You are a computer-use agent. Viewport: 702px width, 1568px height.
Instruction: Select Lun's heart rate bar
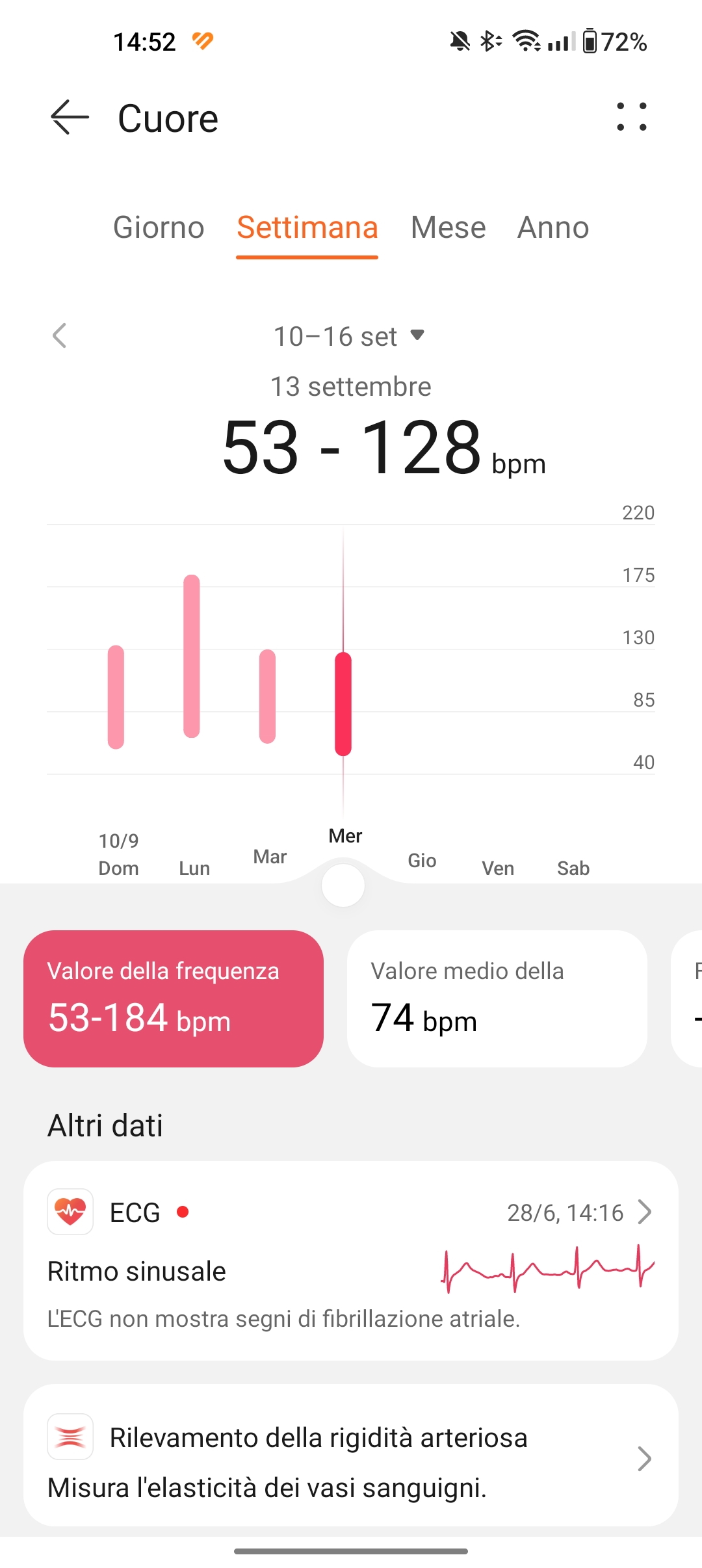pos(192,656)
